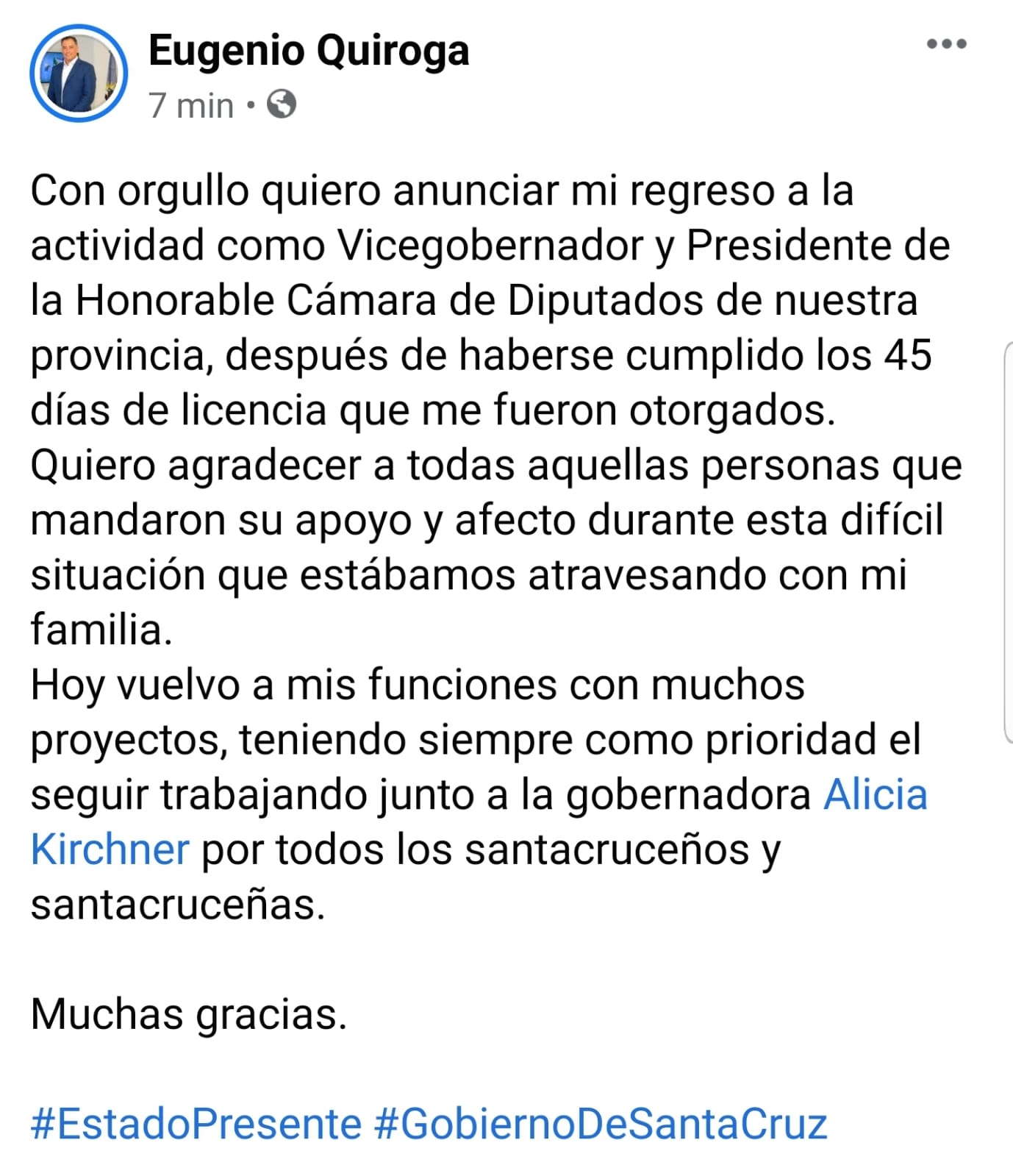Image resolution: width=1013 pixels, height=1176 pixels.
Task: Open the post's three-dot options menu
Action: click(946, 44)
